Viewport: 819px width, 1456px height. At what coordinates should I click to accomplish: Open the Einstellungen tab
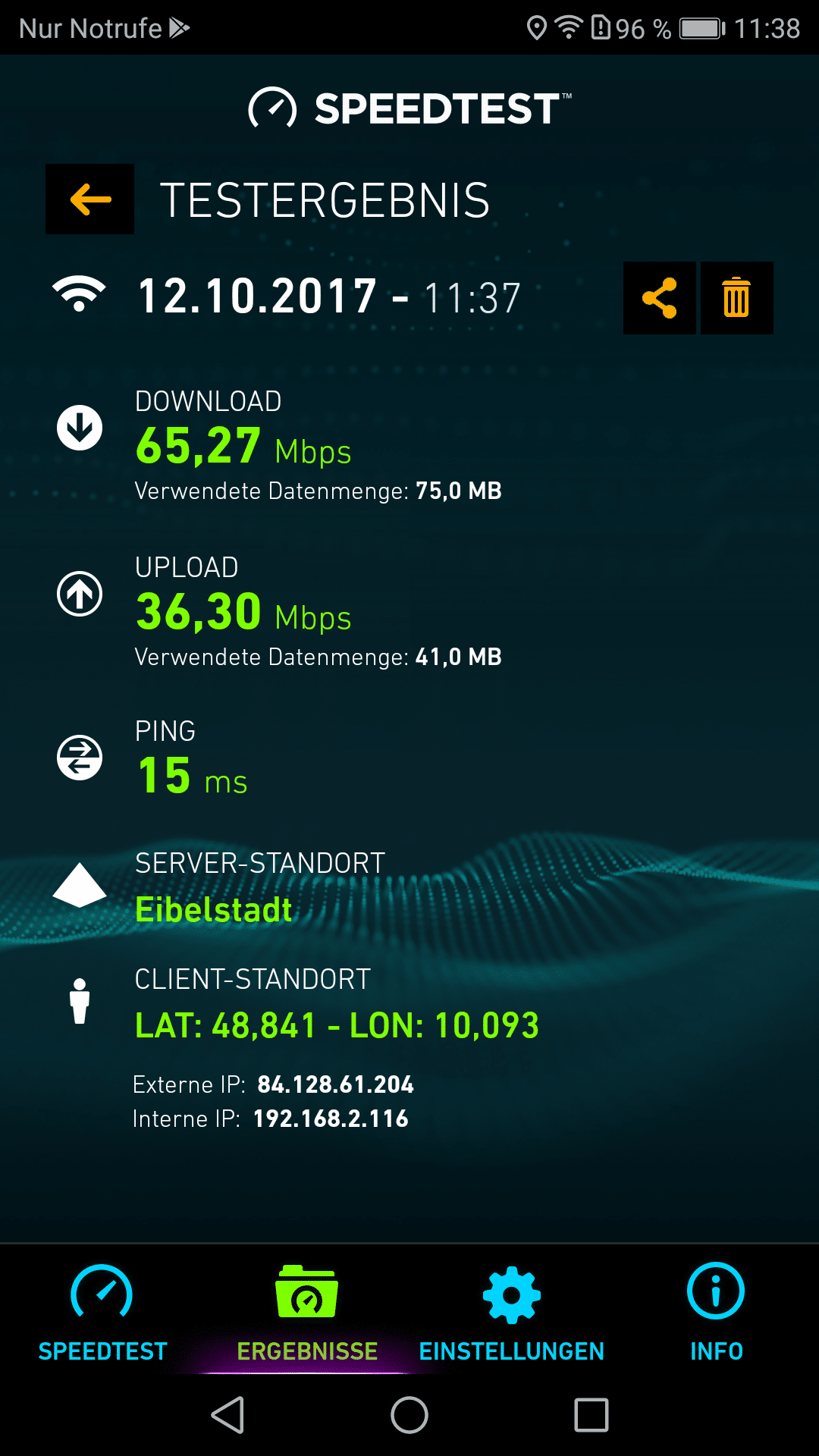click(x=512, y=1313)
